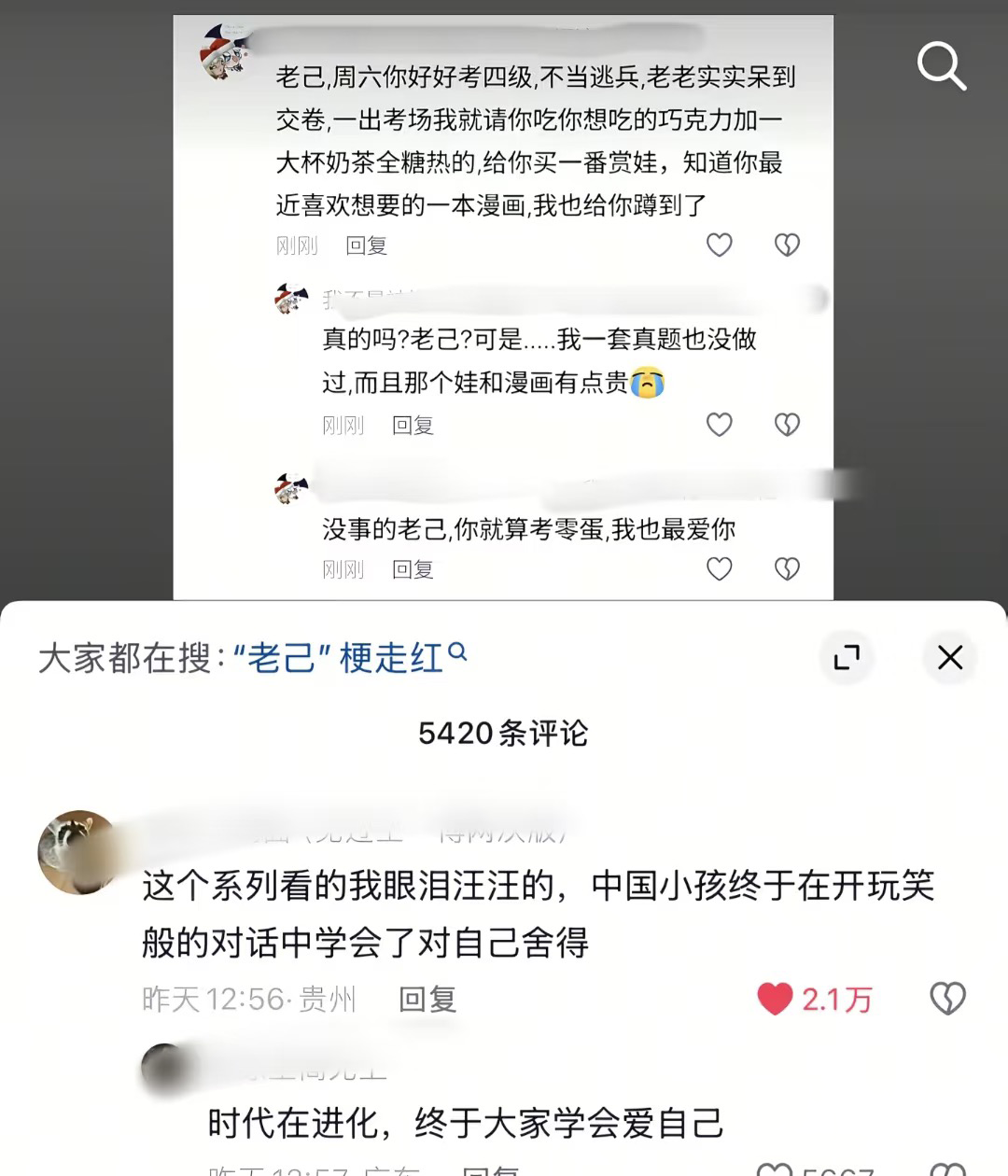1008x1176 pixels.
Task: Like the comment about 中国小孩 from 贵州
Action: 775,999
